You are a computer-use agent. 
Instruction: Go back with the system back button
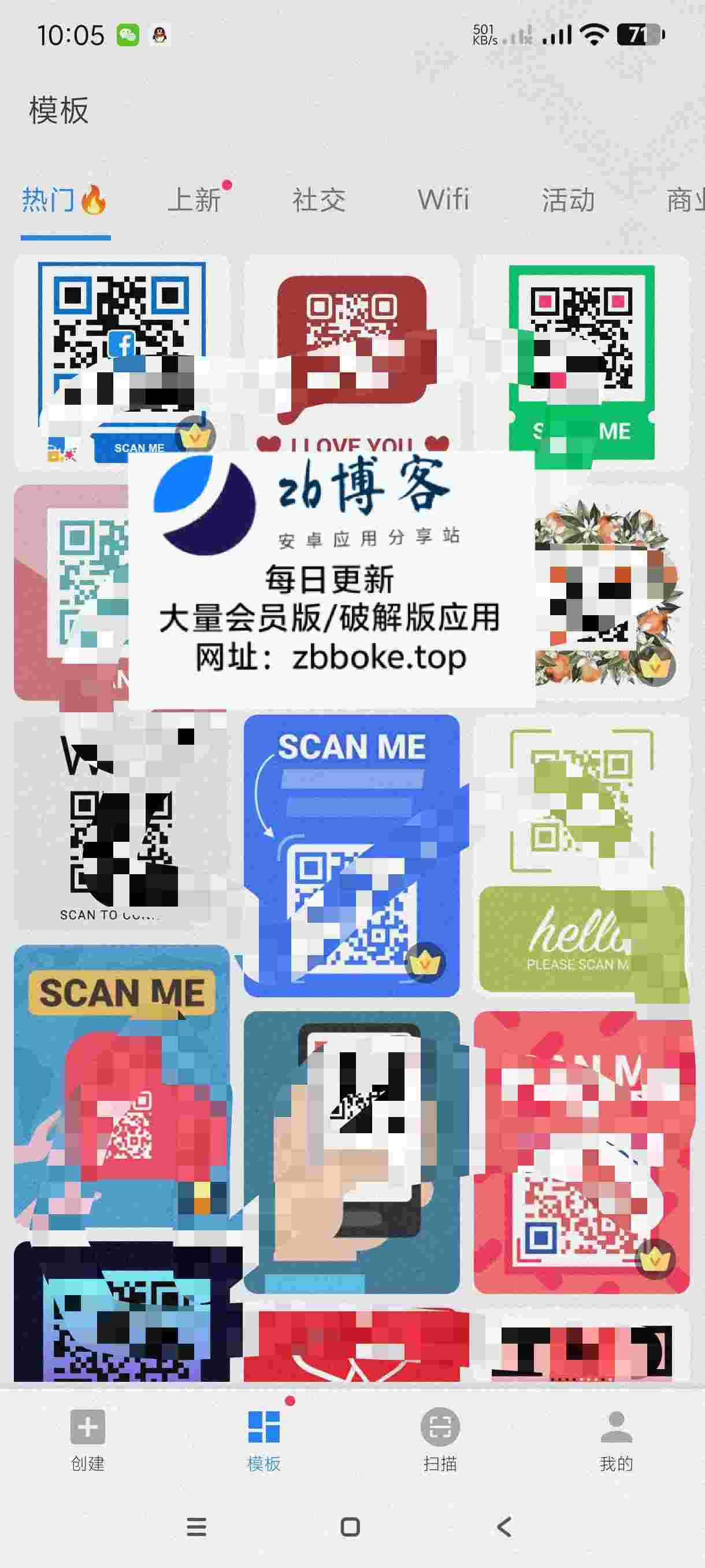pyautogui.click(x=504, y=1527)
